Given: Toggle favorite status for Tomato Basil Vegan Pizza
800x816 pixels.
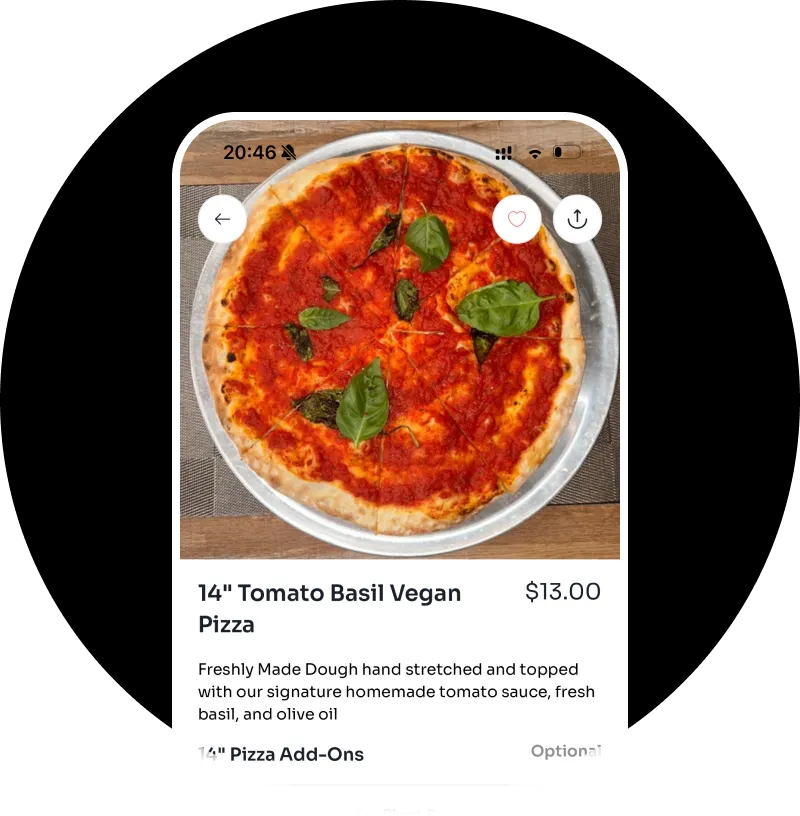Looking at the screenshot, I should click(516, 218).
